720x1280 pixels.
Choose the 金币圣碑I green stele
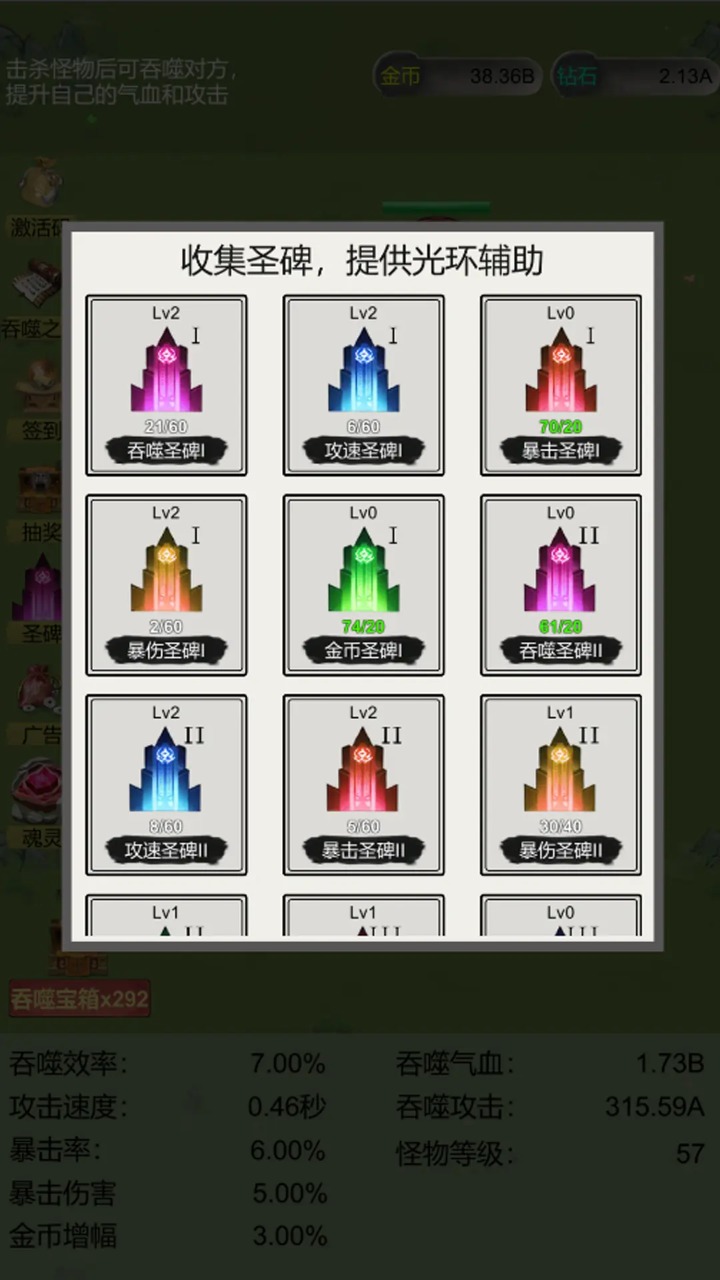click(363, 585)
